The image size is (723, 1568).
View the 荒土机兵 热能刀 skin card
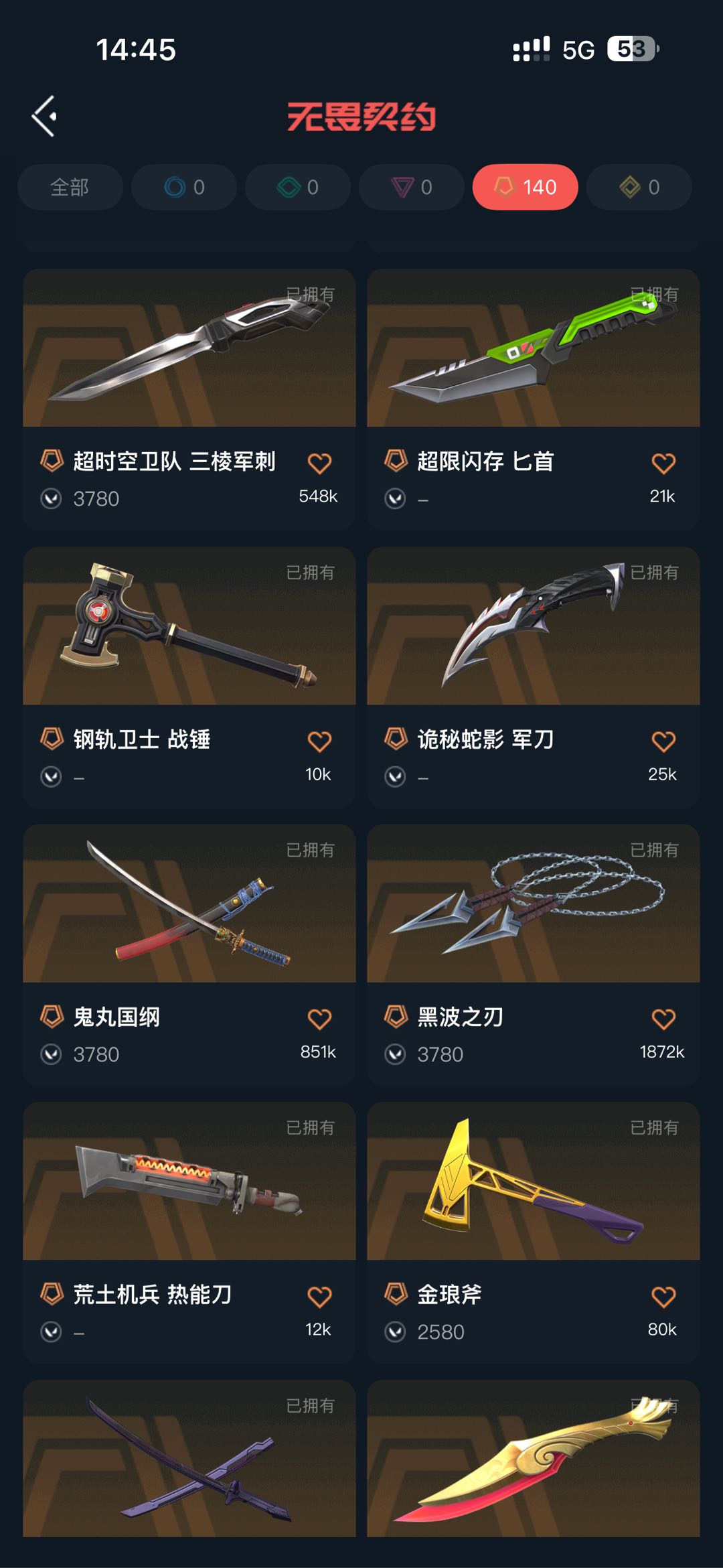(189, 1182)
